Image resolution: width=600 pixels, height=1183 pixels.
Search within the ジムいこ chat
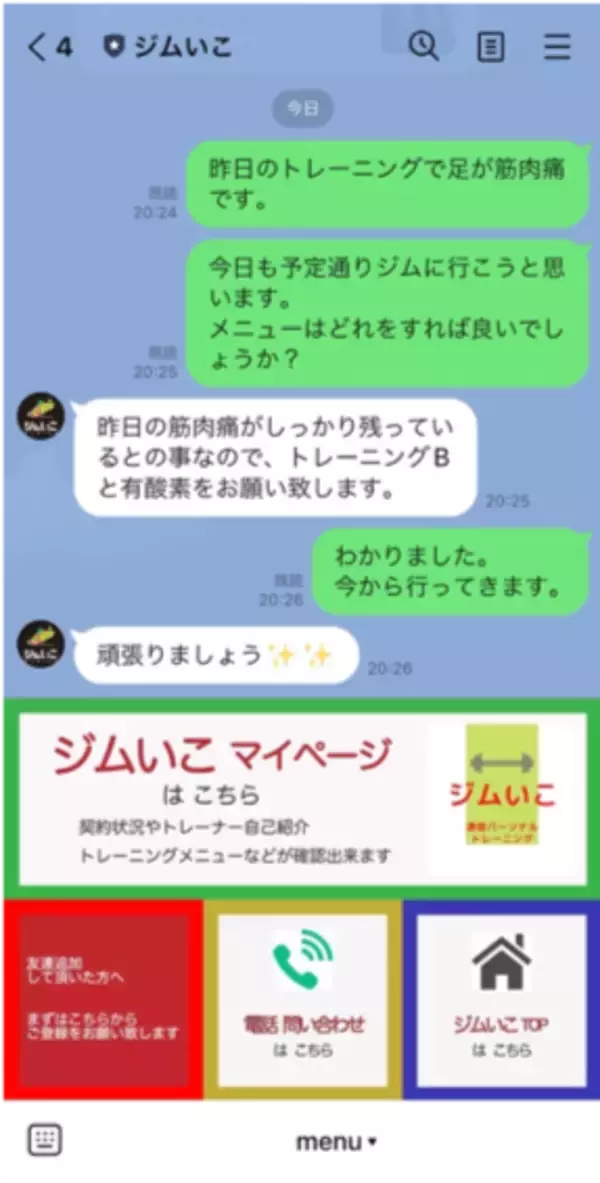click(424, 47)
